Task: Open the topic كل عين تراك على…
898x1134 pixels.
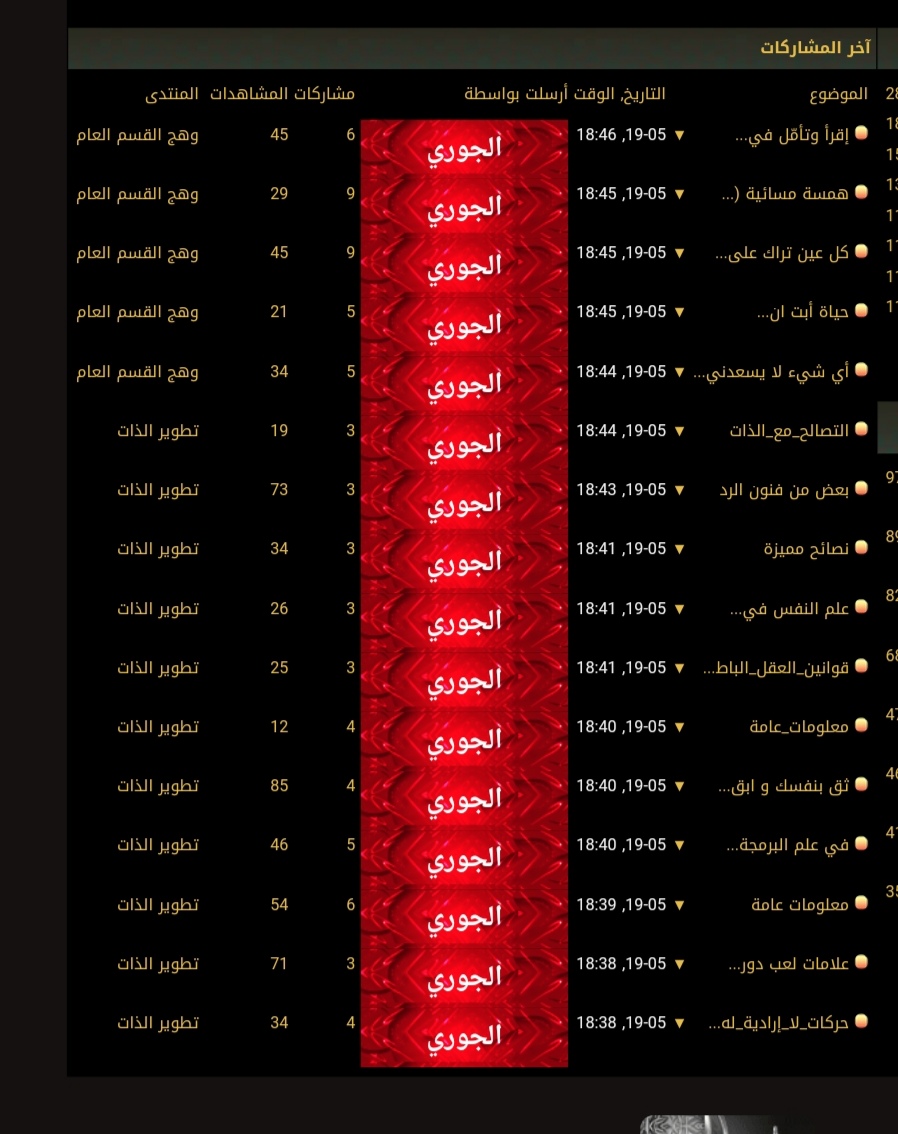Action: coord(782,253)
